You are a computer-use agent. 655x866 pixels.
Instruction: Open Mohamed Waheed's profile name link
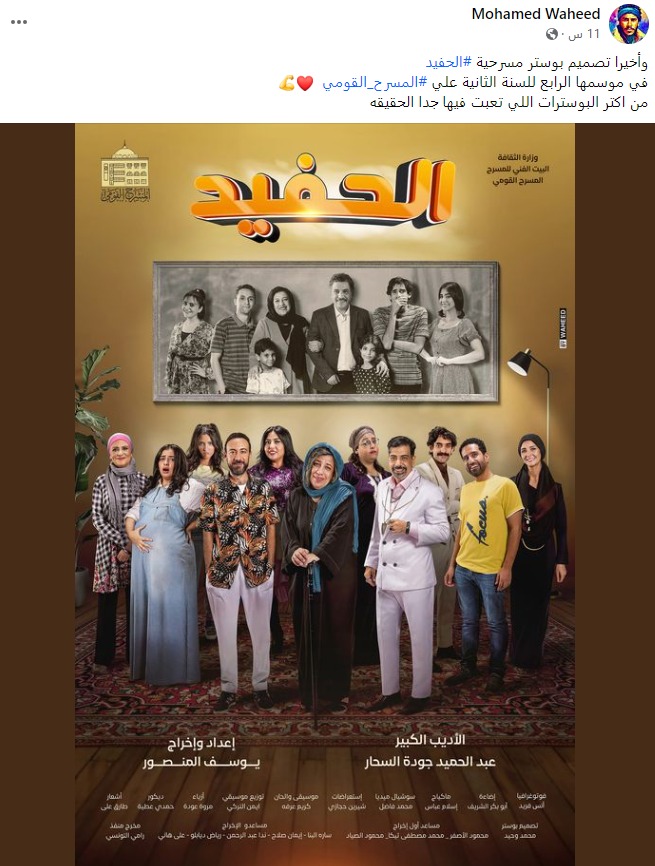[x=536, y=14]
